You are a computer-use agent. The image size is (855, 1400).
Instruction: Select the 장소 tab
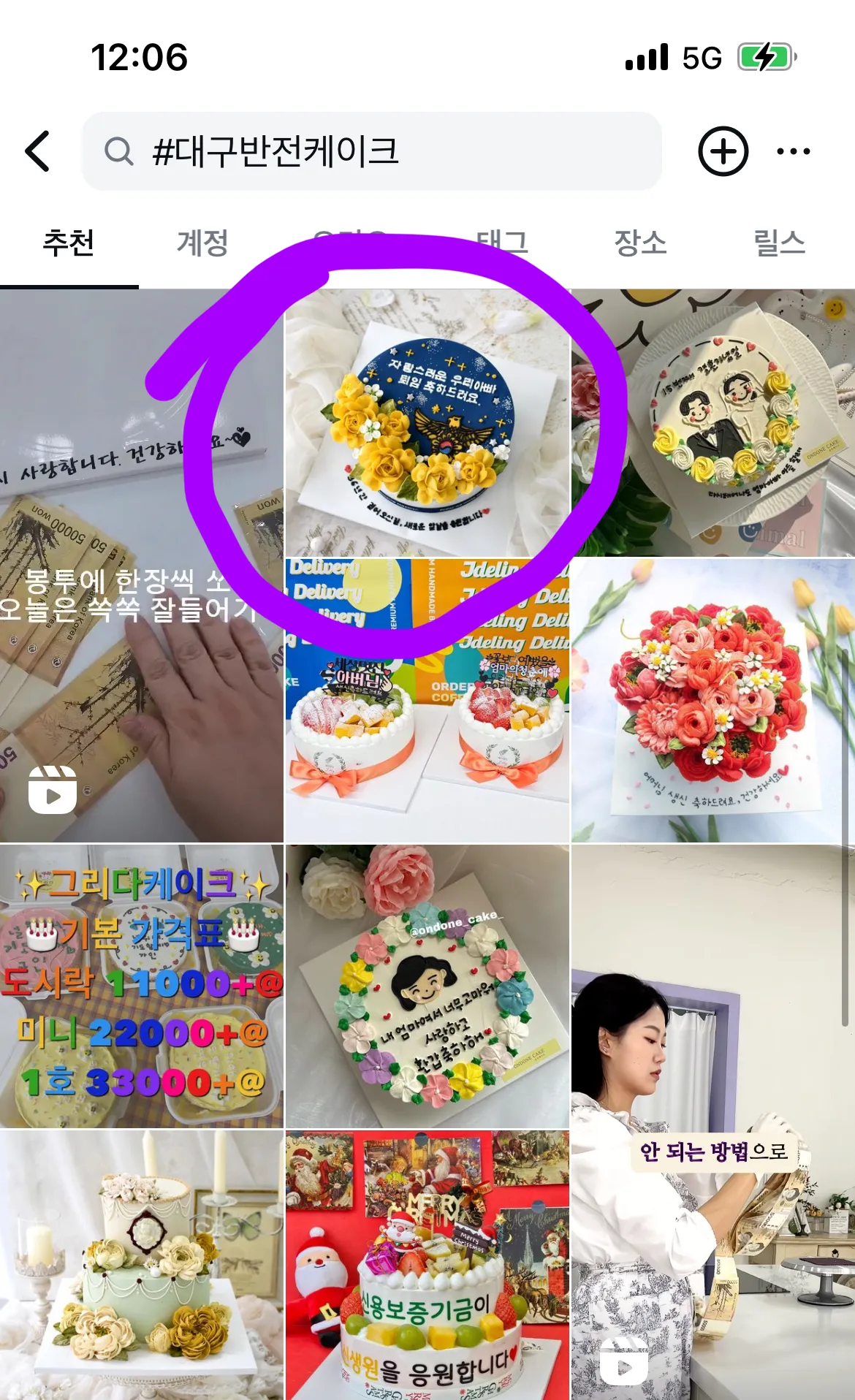tap(640, 243)
